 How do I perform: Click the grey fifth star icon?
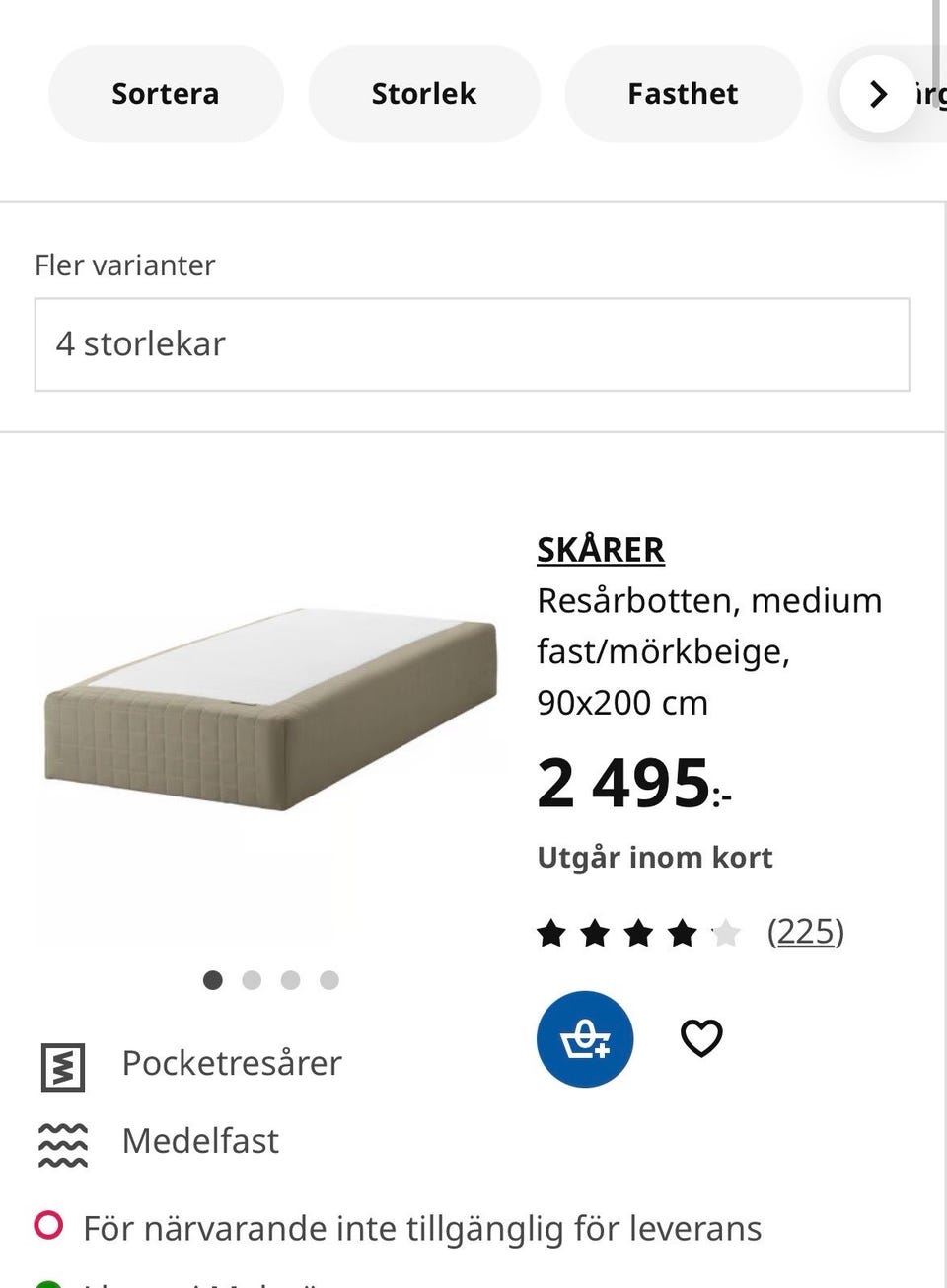(727, 931)
